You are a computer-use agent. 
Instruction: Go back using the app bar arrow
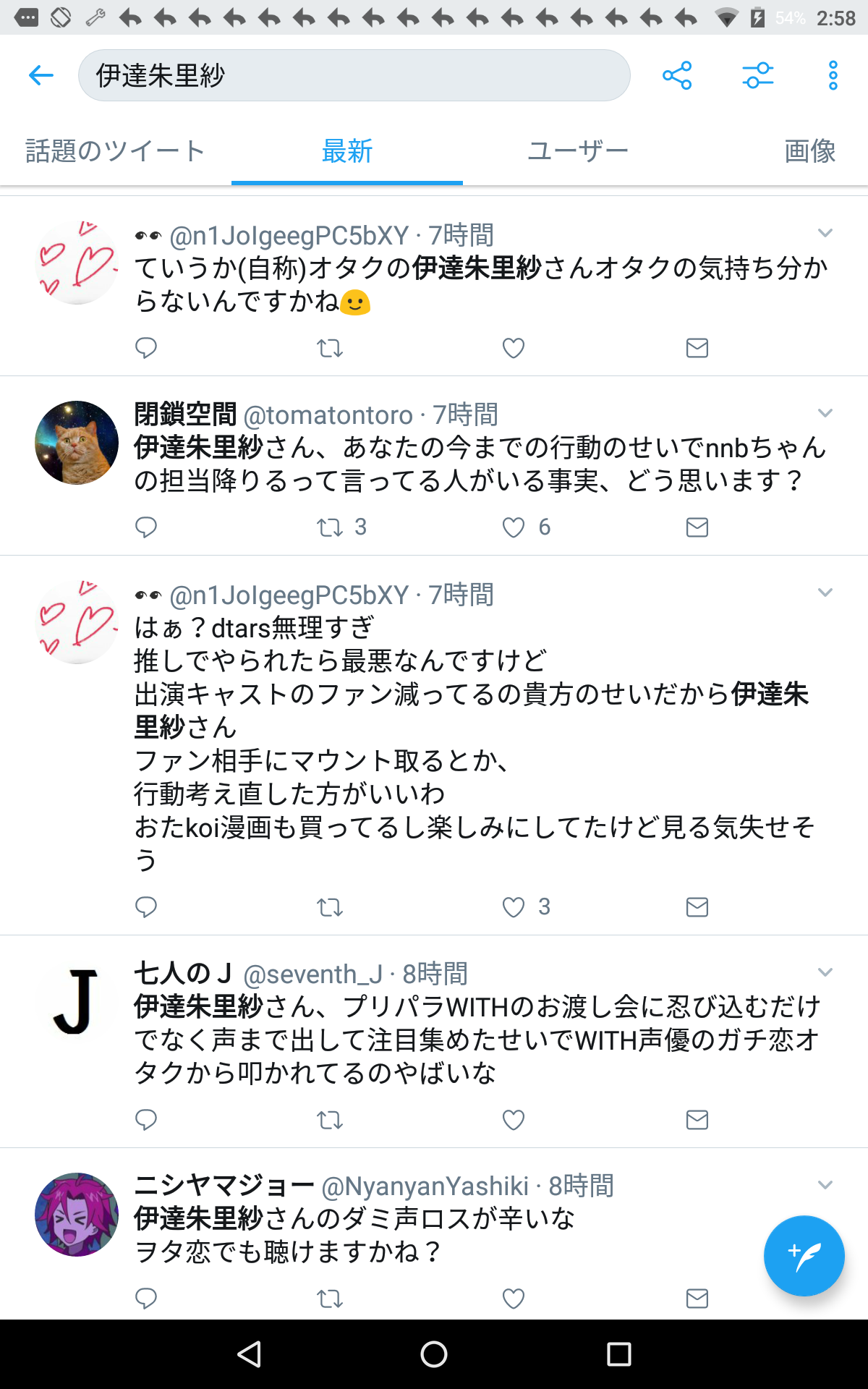(x=41, y=75)
